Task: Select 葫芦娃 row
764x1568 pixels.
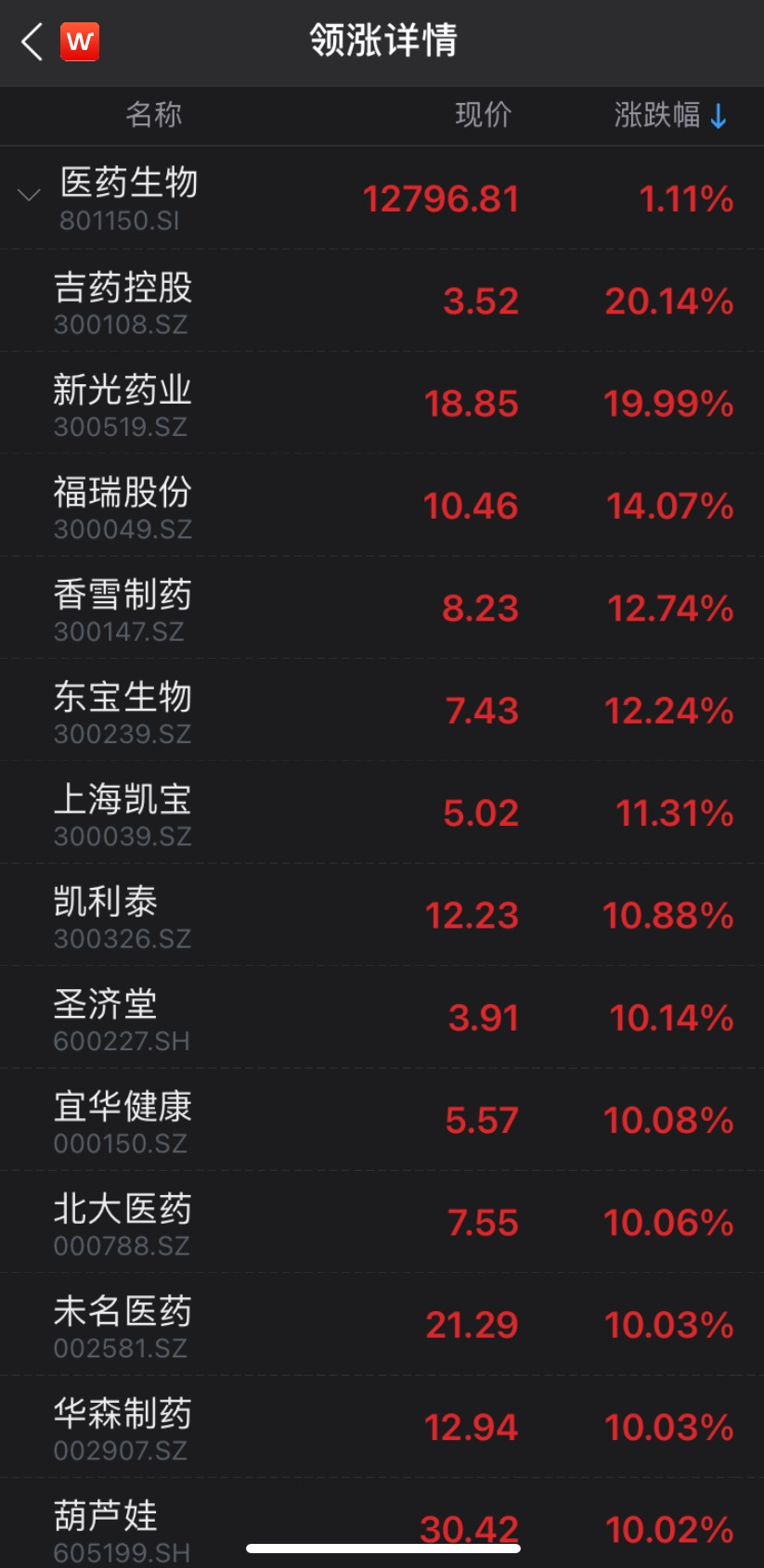Action: [x=382, y=1523]
